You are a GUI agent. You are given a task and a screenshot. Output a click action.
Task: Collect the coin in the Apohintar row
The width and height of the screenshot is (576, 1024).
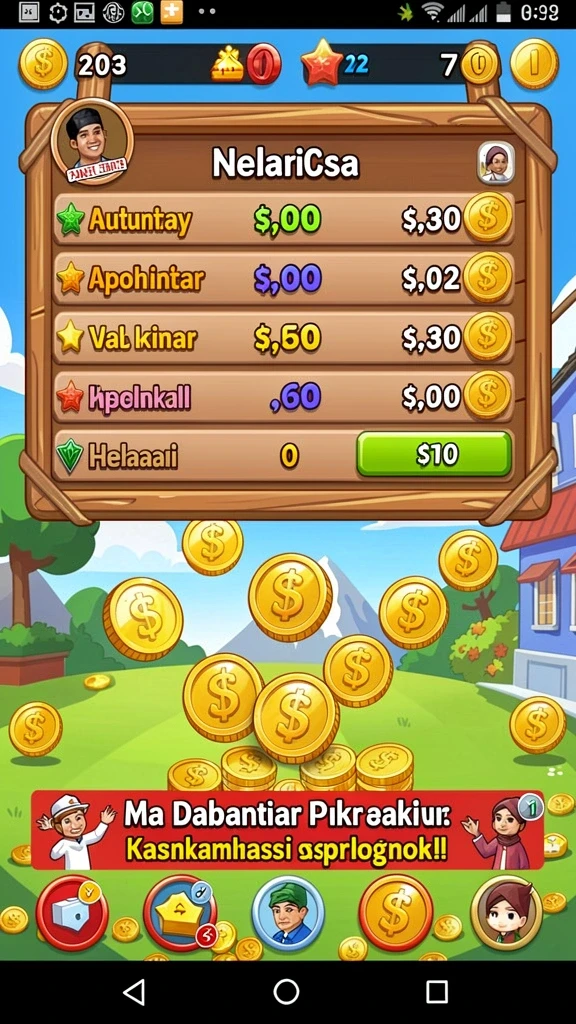click(488, 278)
